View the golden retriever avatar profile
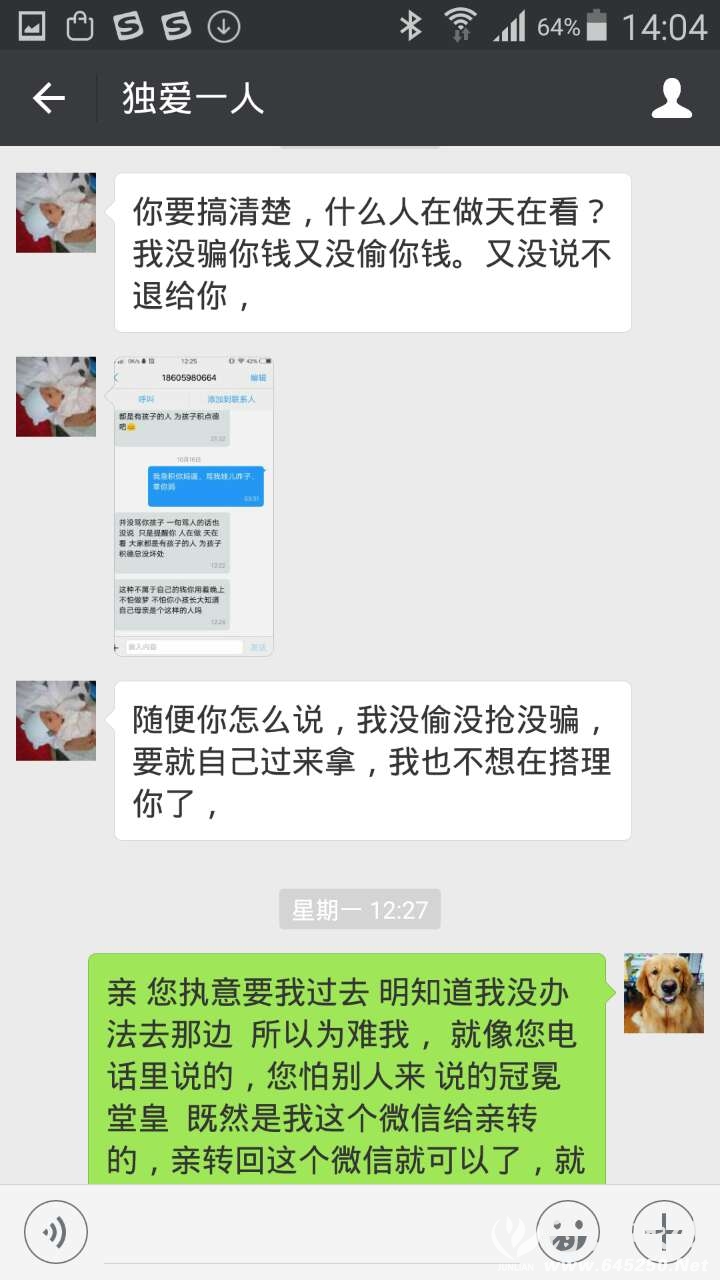The image size is (720, 1280). click(x=663, y=993)
